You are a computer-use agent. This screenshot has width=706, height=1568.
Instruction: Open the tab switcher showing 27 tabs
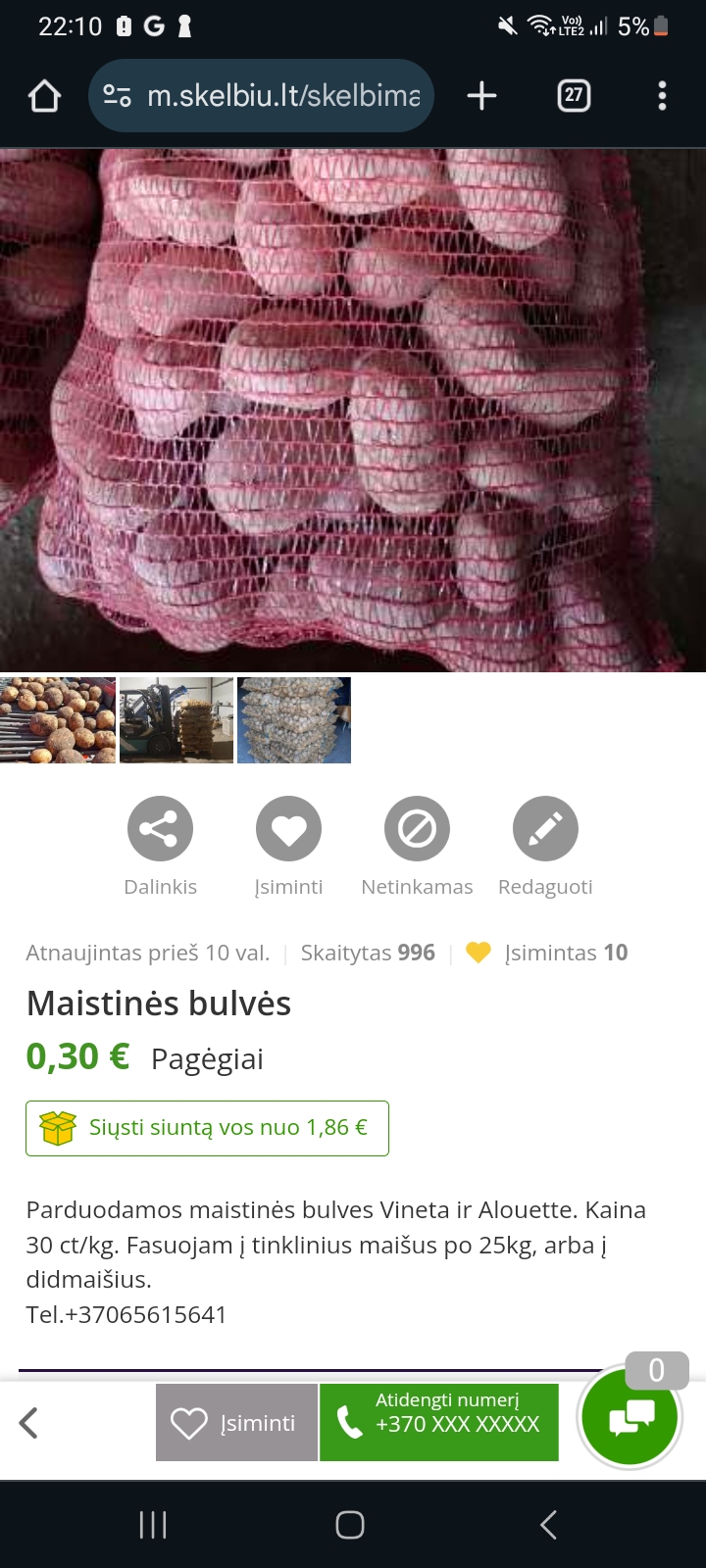(574, 96)
